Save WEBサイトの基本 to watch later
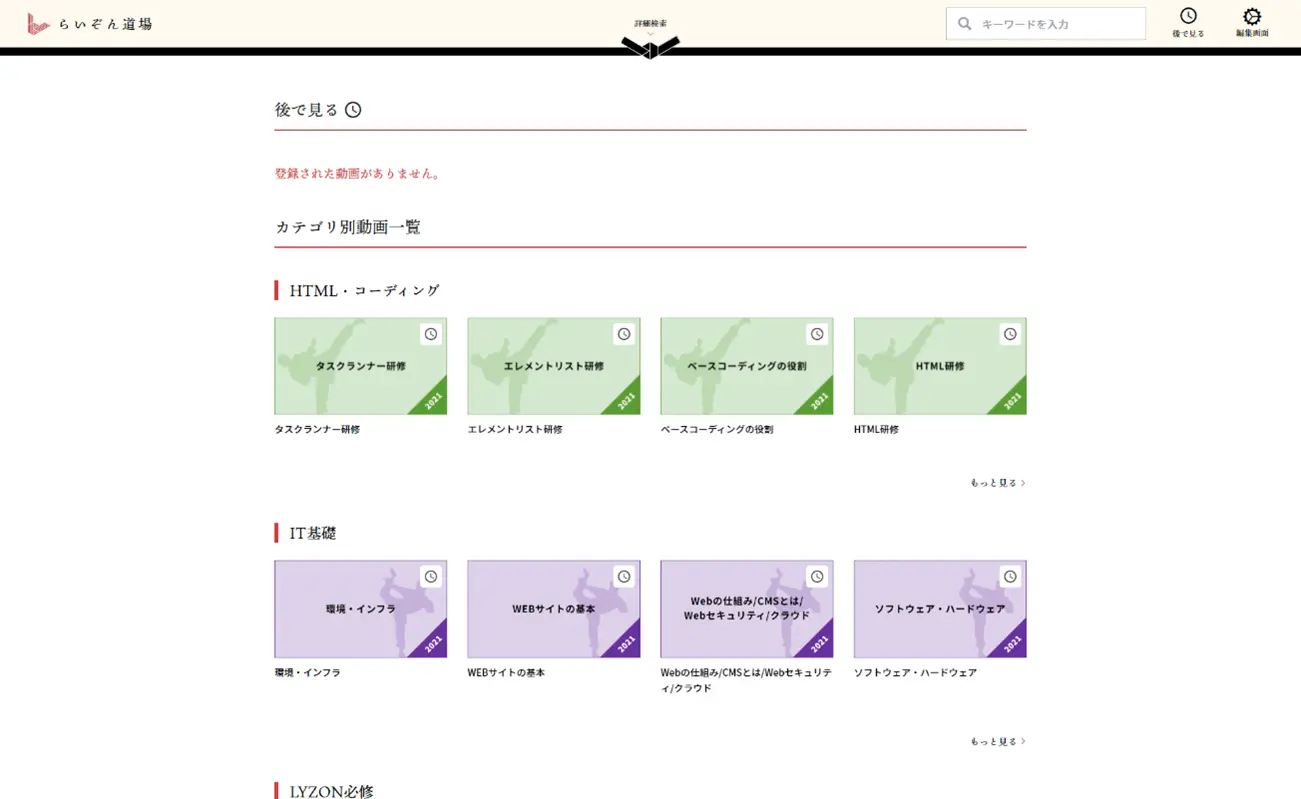This screenshot has width=1301, height=799. point(624,577)
